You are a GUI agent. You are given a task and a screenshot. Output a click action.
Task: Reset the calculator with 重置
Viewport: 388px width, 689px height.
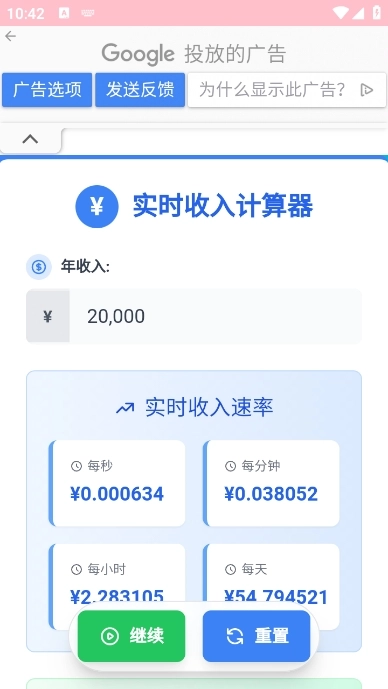pos(257,636)
